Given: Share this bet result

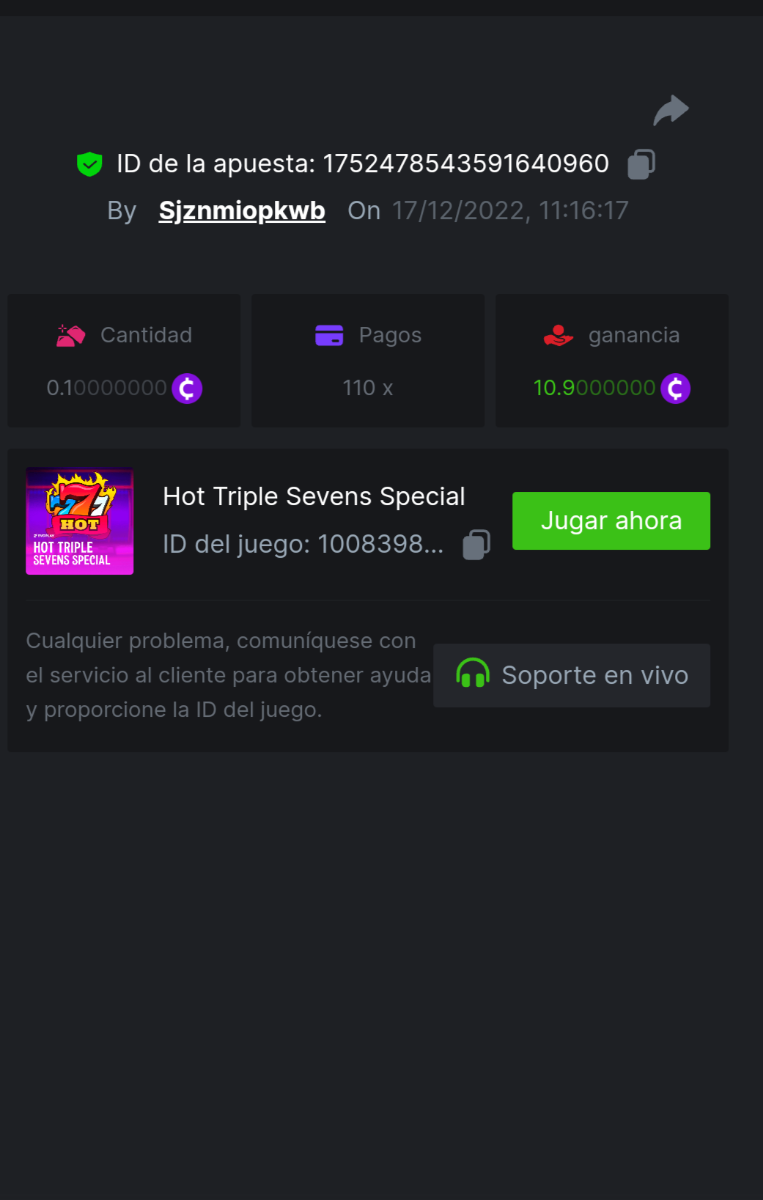Looking at the screenshot, I should pyautogui.click(x=671, y=110).
